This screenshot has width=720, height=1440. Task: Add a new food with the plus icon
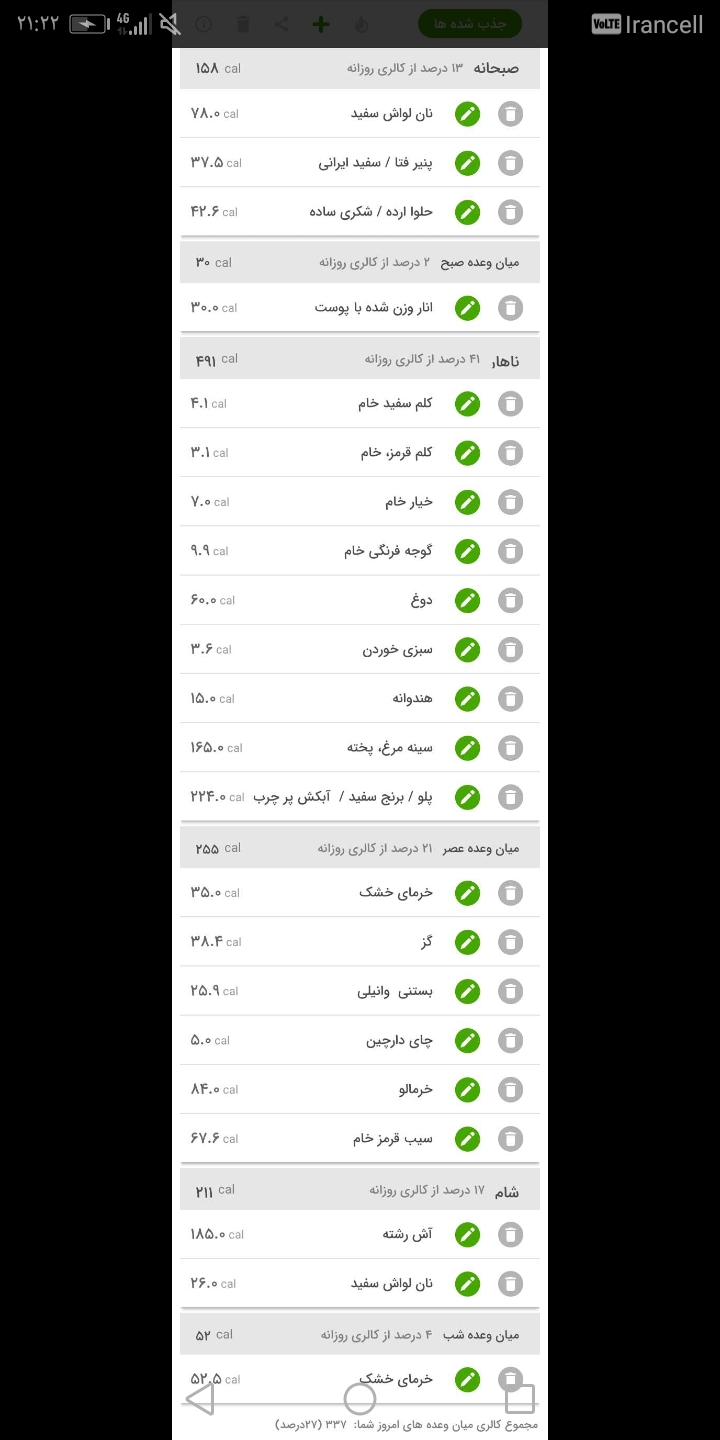(x=321, y=24)
